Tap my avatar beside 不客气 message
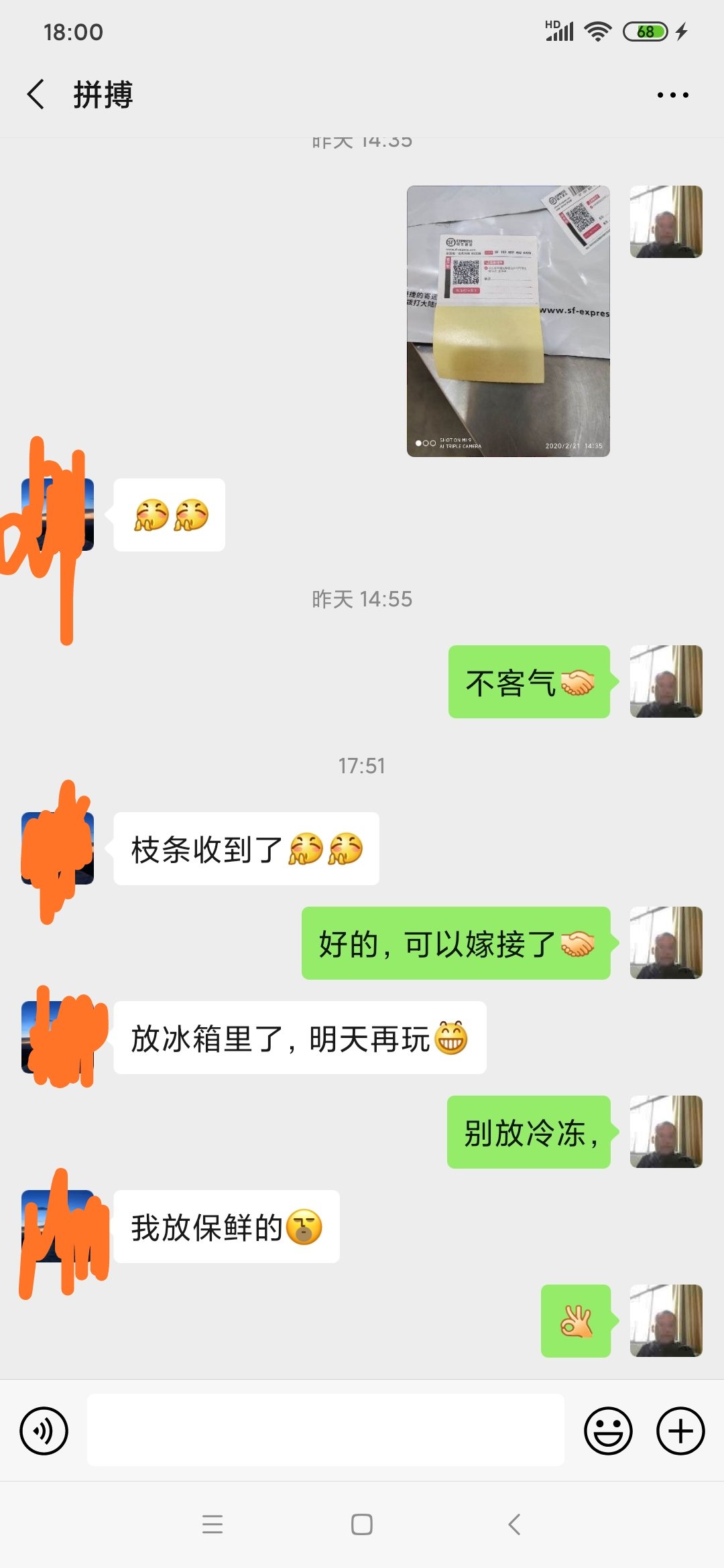 click(x=666, y=681)
